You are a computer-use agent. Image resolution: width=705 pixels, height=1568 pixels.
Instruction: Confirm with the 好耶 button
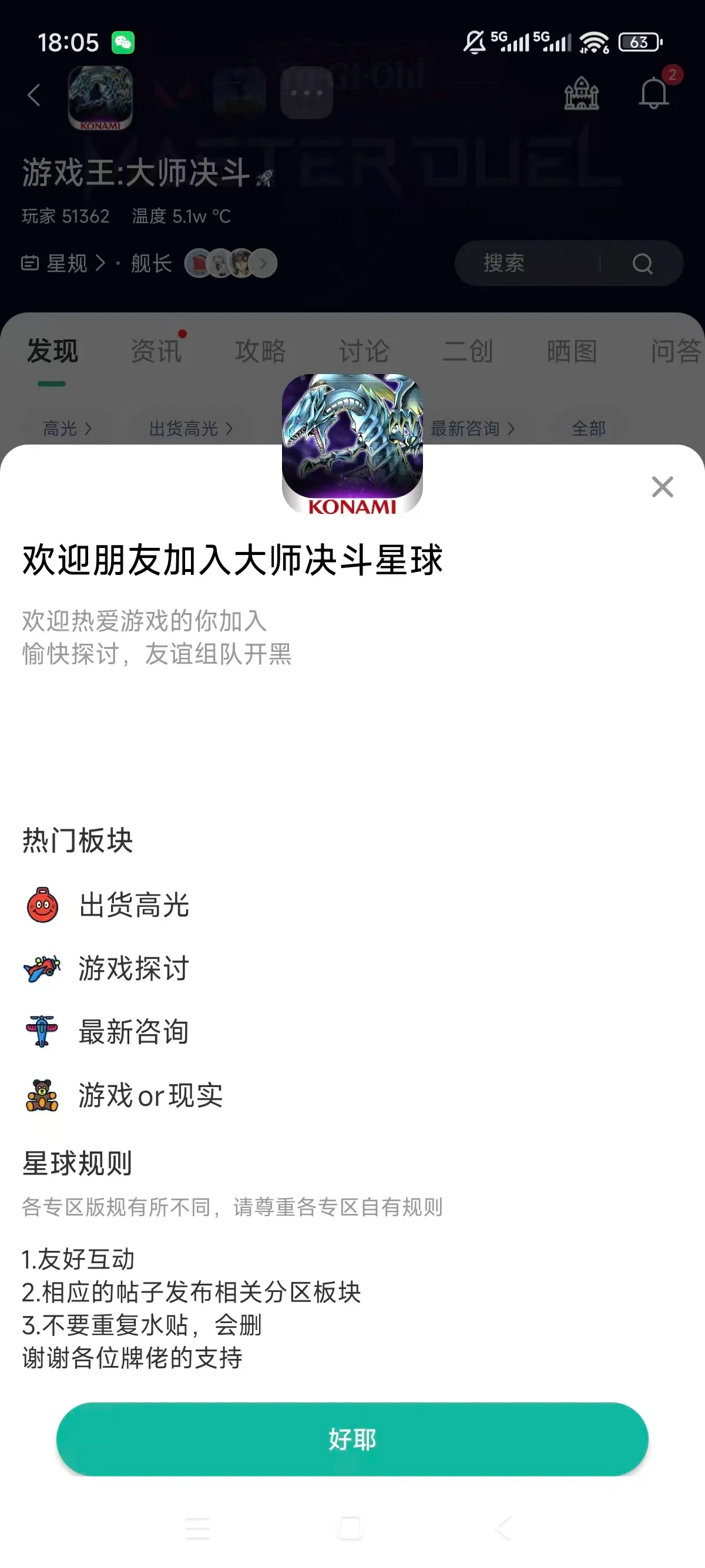[x=352, y=1439]
